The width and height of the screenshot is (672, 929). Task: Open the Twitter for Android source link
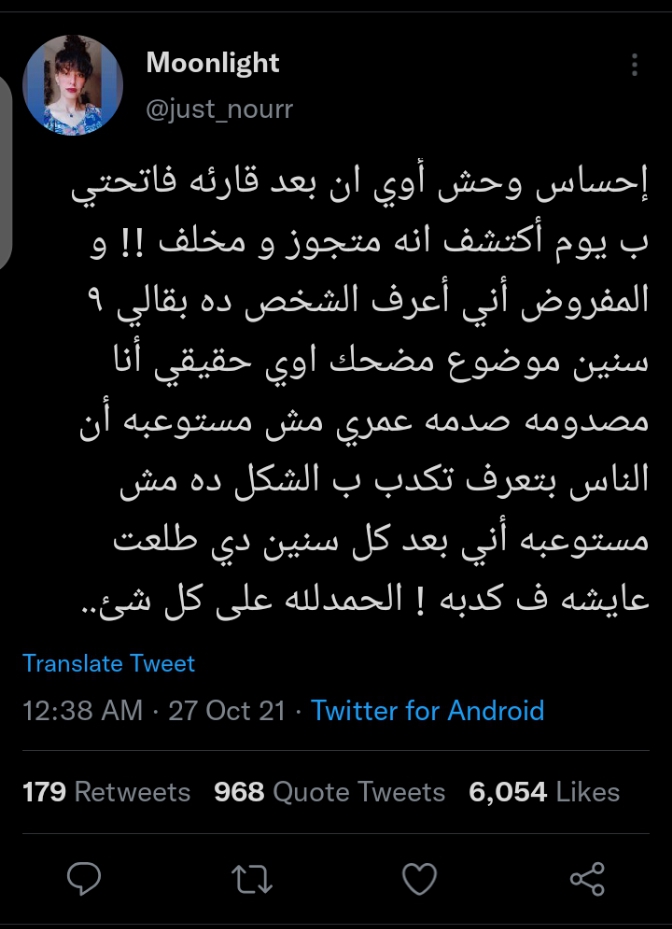point(427,711)
